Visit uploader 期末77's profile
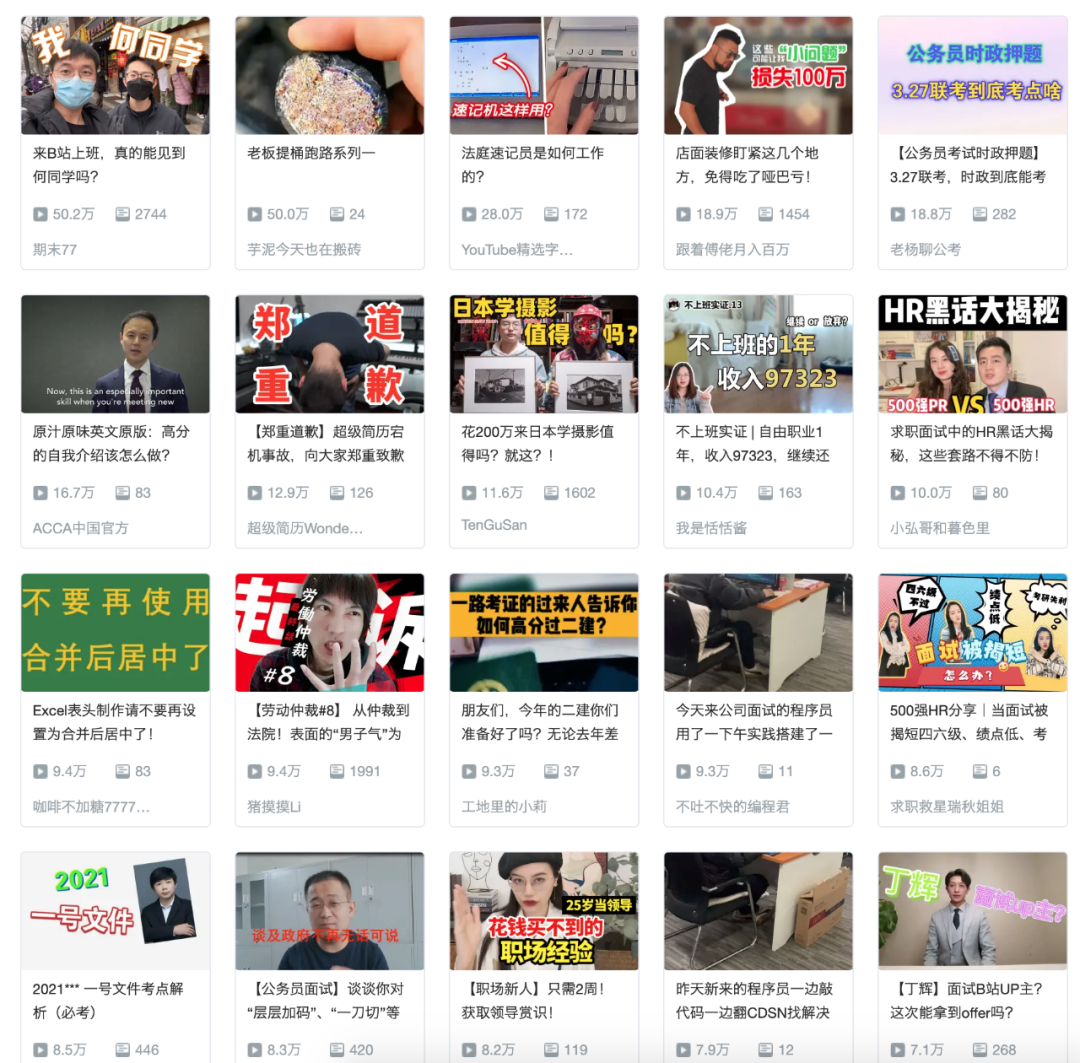Screen dimensions: 1080x1063 tap(55, 249)
